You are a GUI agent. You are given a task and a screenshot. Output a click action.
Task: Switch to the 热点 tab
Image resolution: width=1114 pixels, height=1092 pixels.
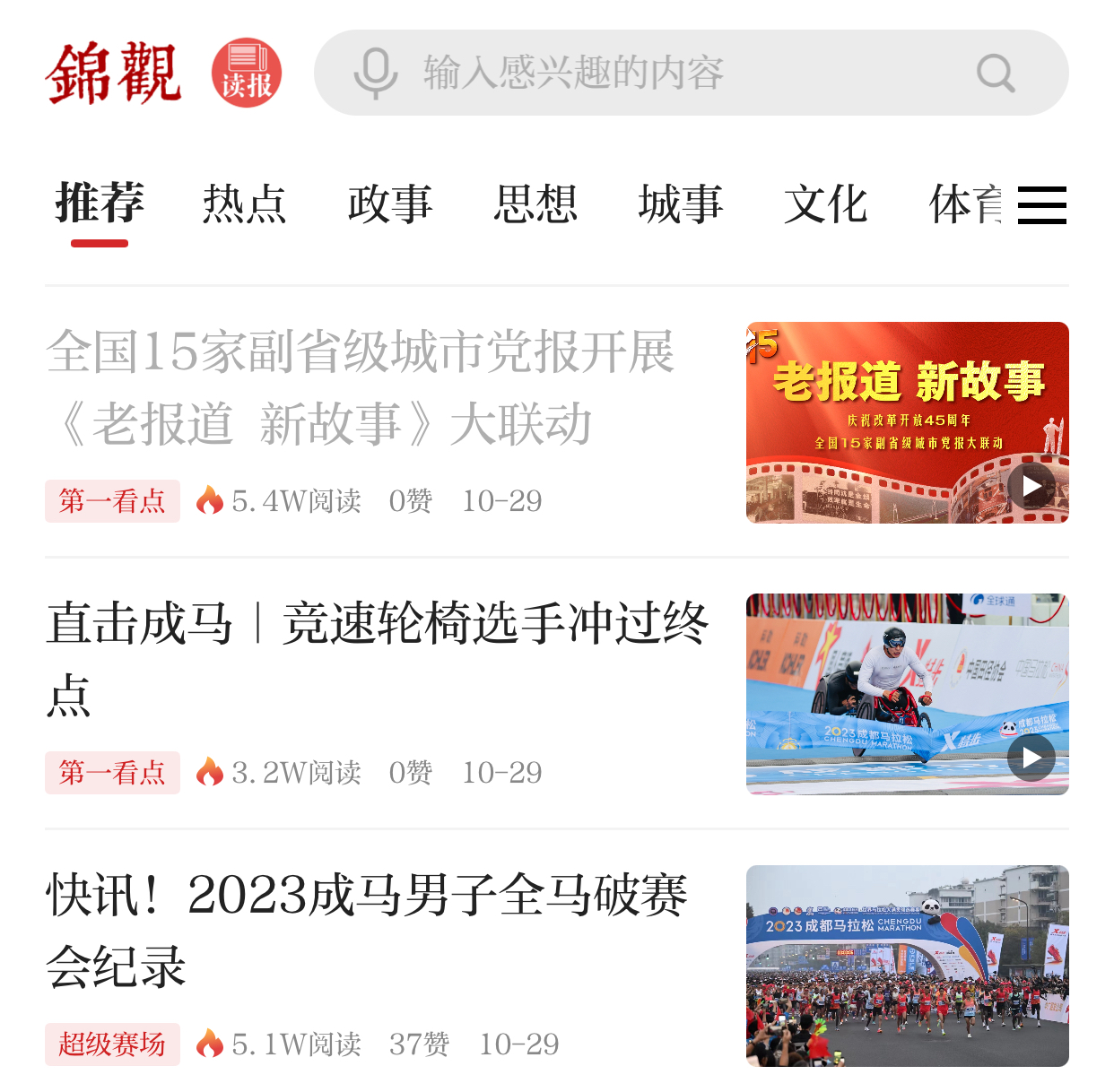pyautogui.click(x=244, y=204)
